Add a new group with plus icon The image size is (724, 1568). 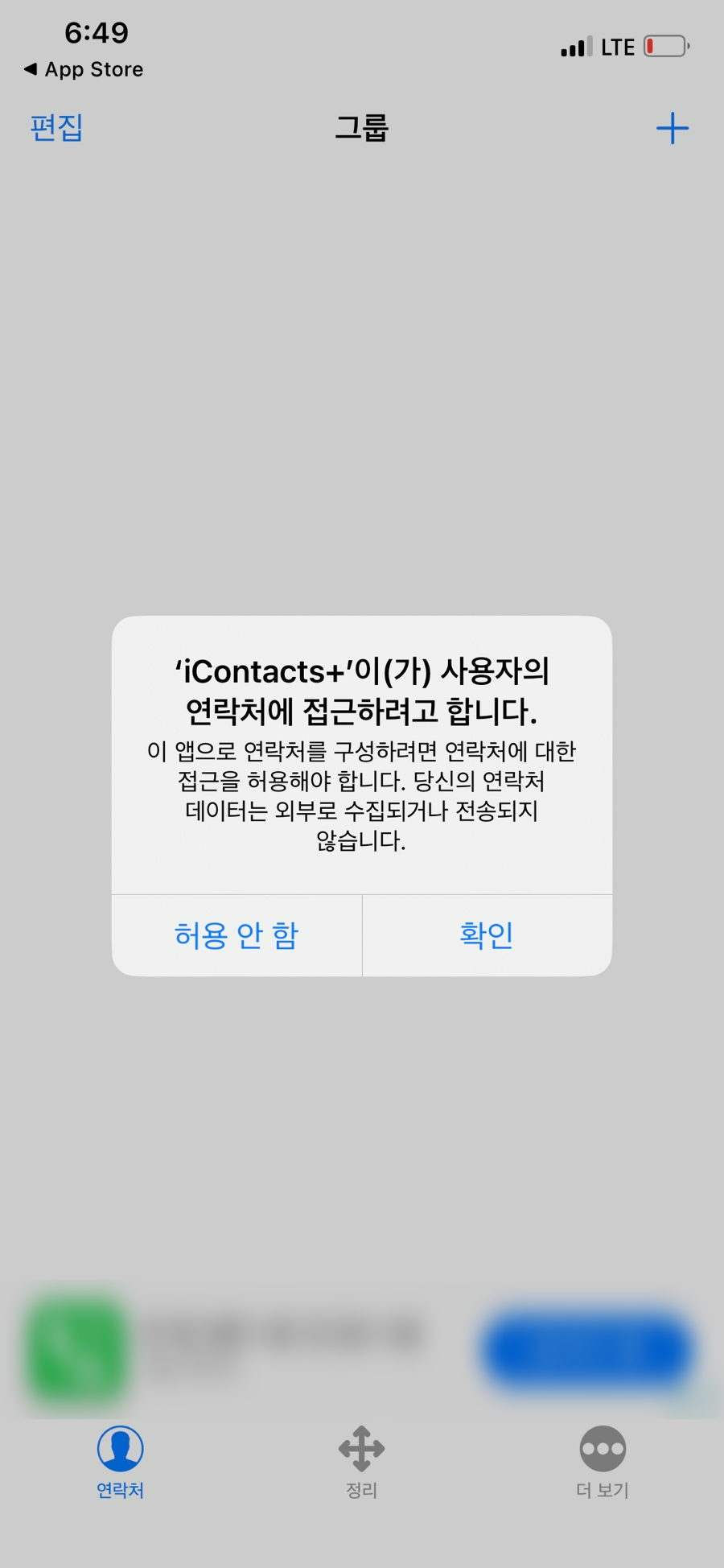coord(673,128)
